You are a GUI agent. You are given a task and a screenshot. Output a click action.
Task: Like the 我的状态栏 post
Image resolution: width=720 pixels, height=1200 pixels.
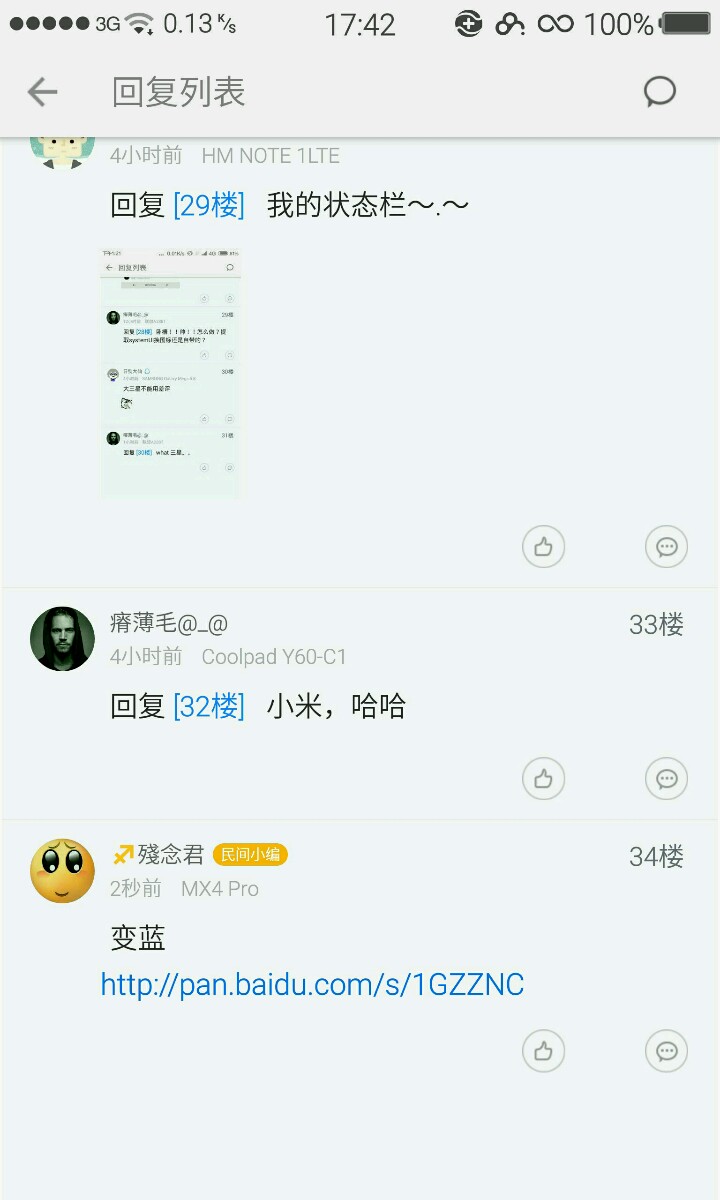click(x=544, y=547)
